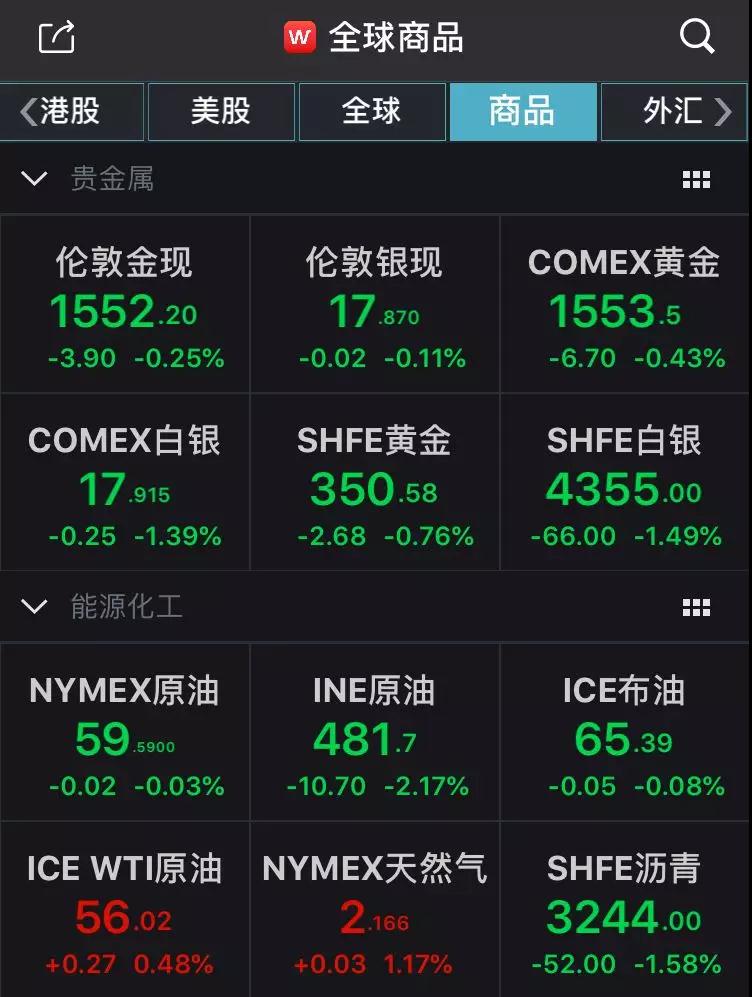View COMEX白银 quote
Viewport: 752px width, 997px height.
125,482
